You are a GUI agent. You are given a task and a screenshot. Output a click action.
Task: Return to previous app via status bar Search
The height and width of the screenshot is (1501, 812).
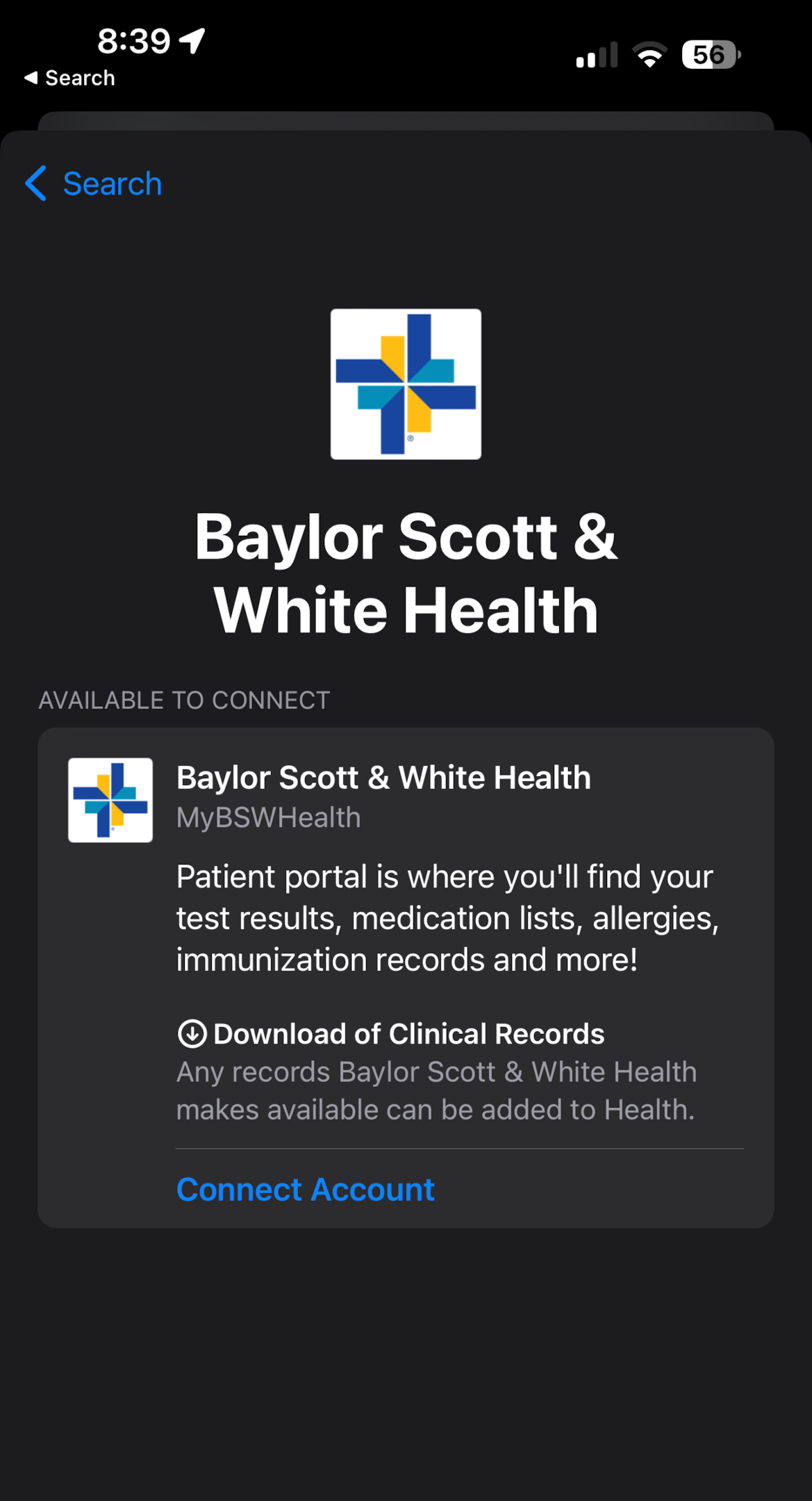(x=69, y=78)
